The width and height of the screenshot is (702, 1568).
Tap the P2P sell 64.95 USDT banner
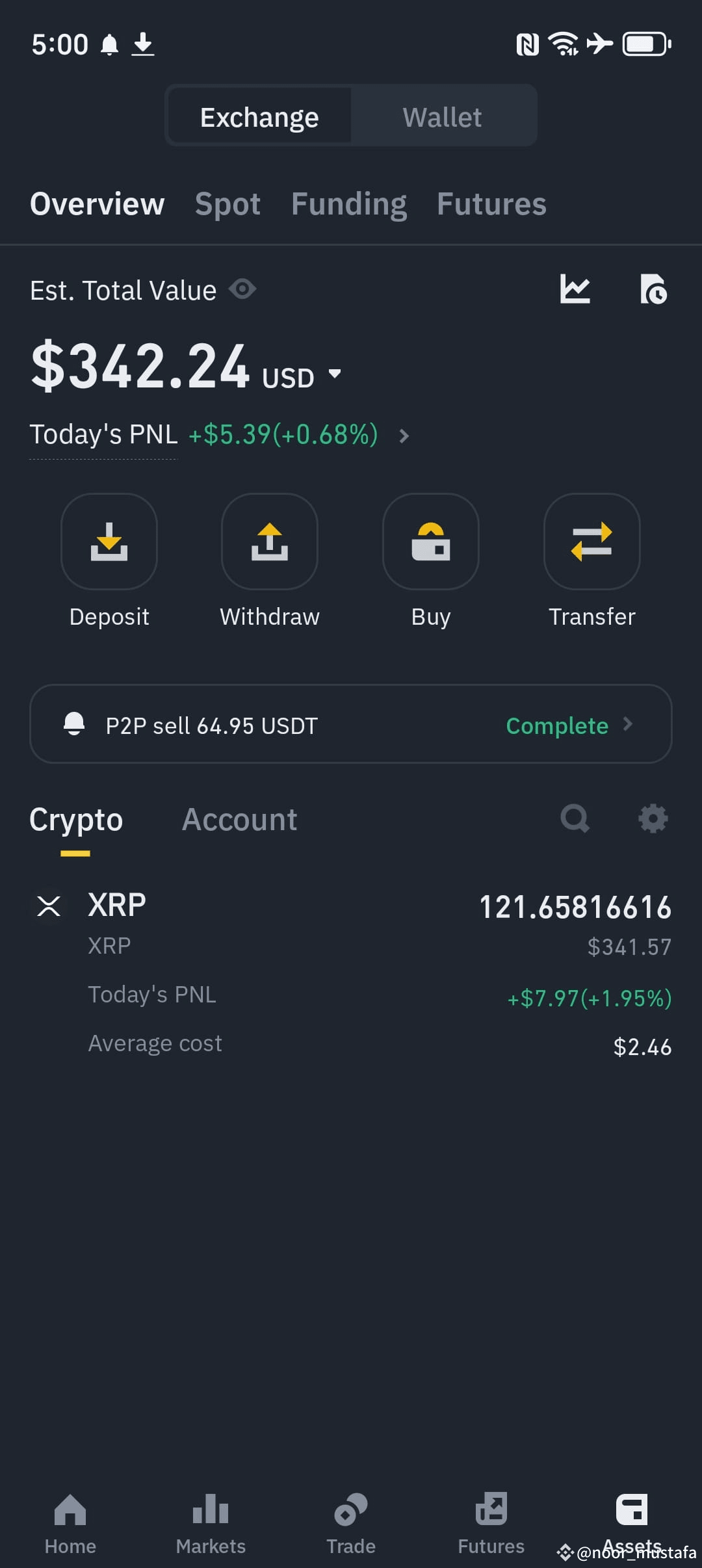(260, 724)
